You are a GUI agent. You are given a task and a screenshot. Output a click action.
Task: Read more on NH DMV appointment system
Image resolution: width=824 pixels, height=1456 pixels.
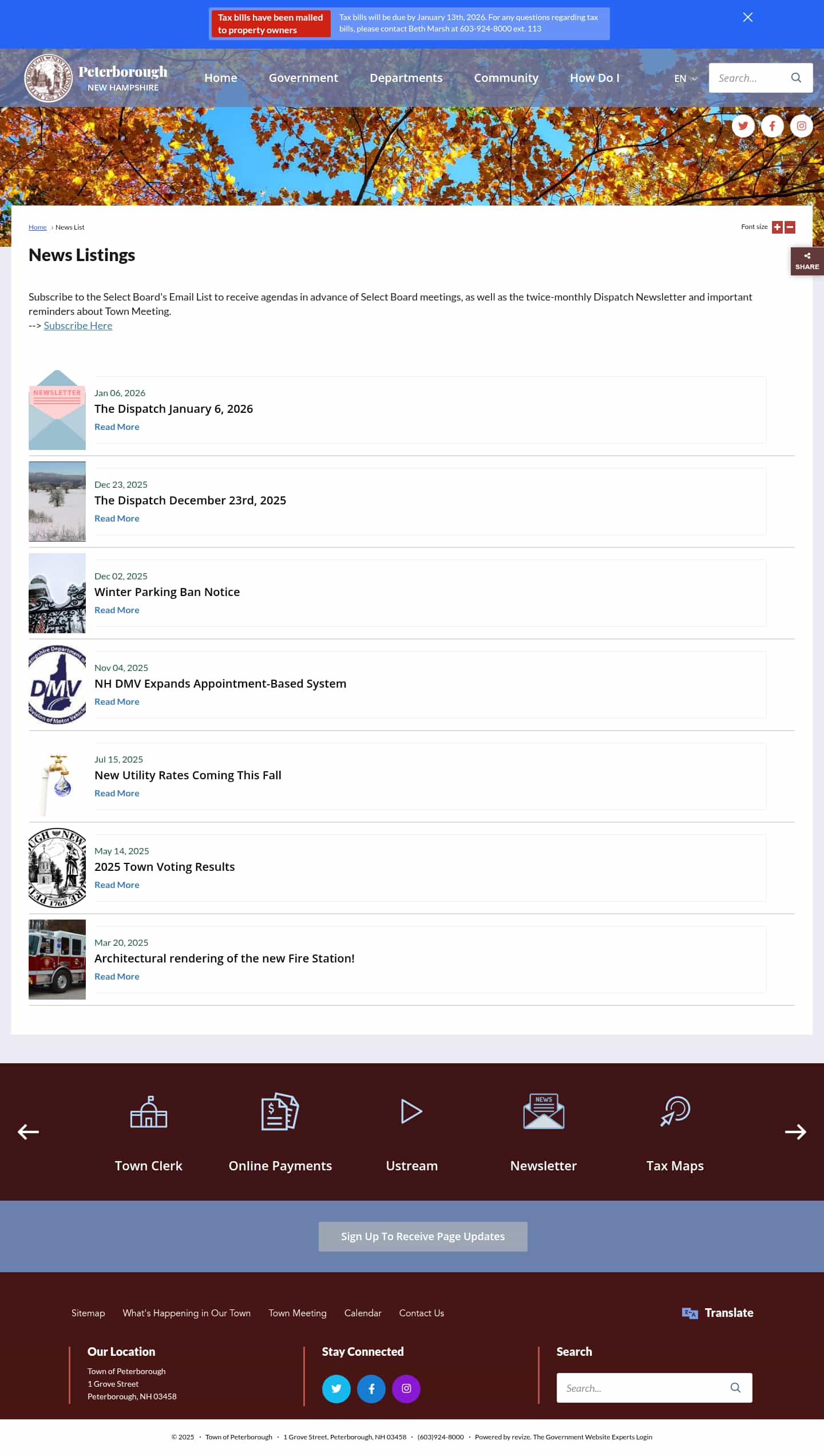117,702
